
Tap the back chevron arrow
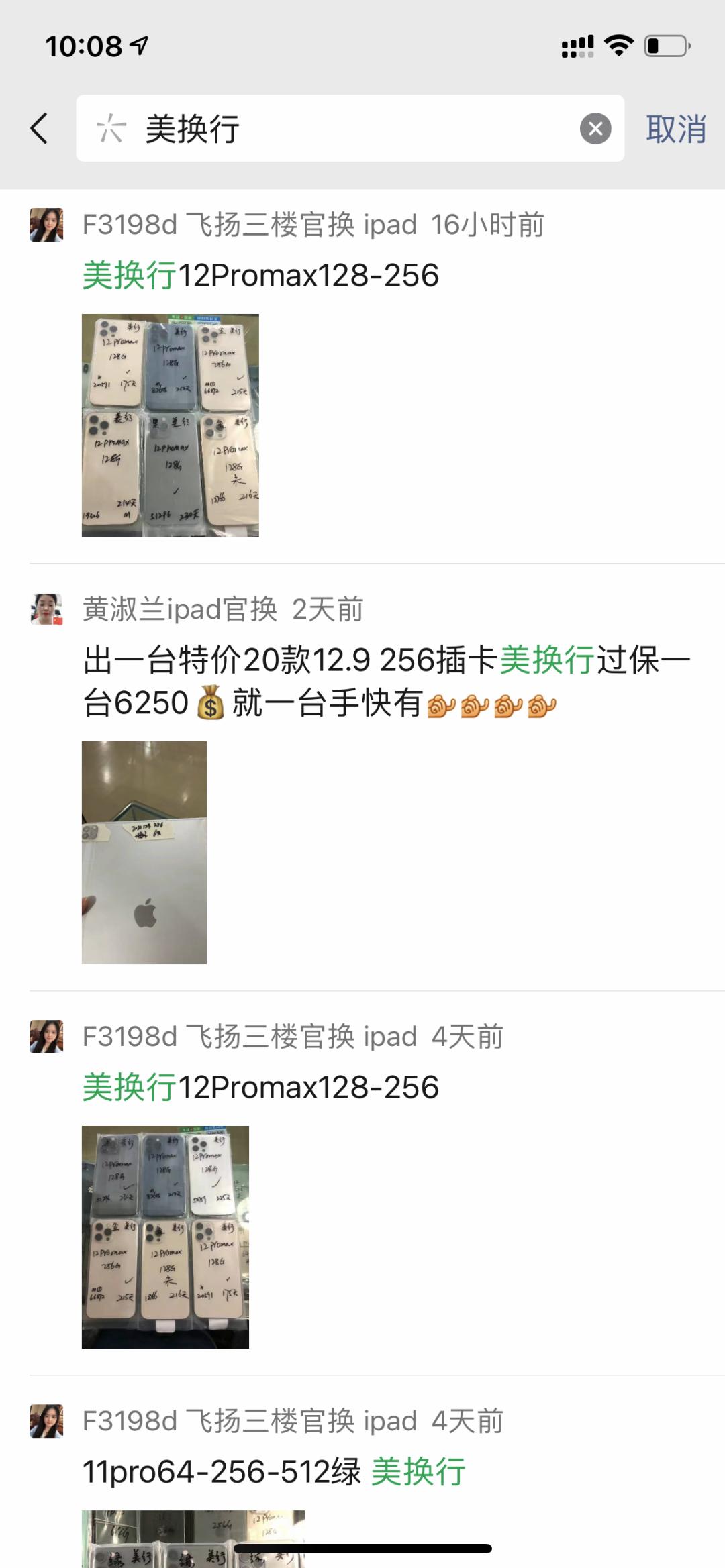point(40,129)
